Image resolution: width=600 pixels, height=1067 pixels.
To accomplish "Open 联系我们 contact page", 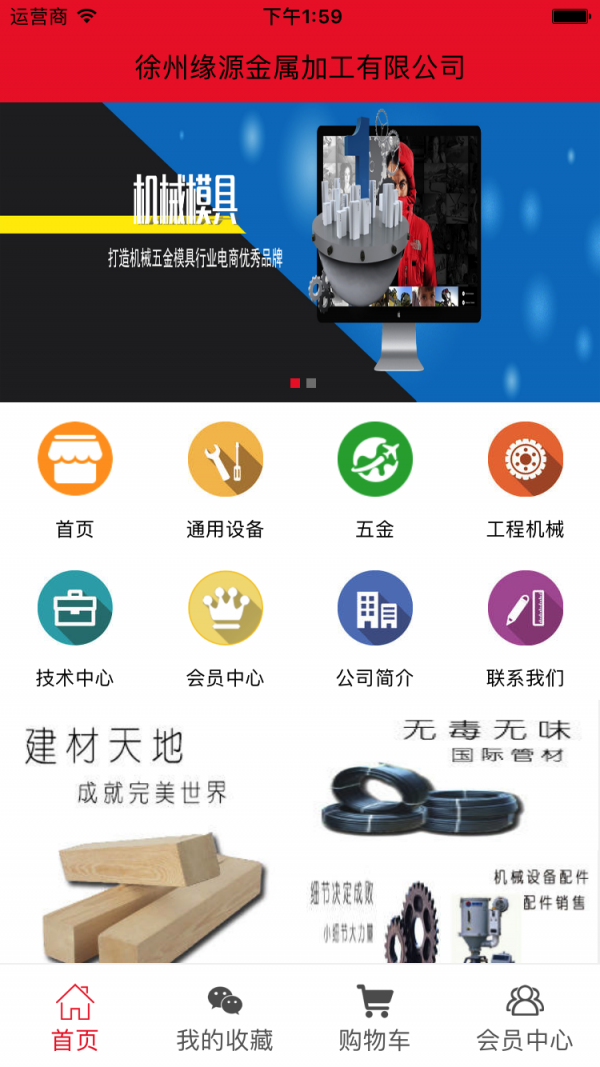I will pos(525,608).
